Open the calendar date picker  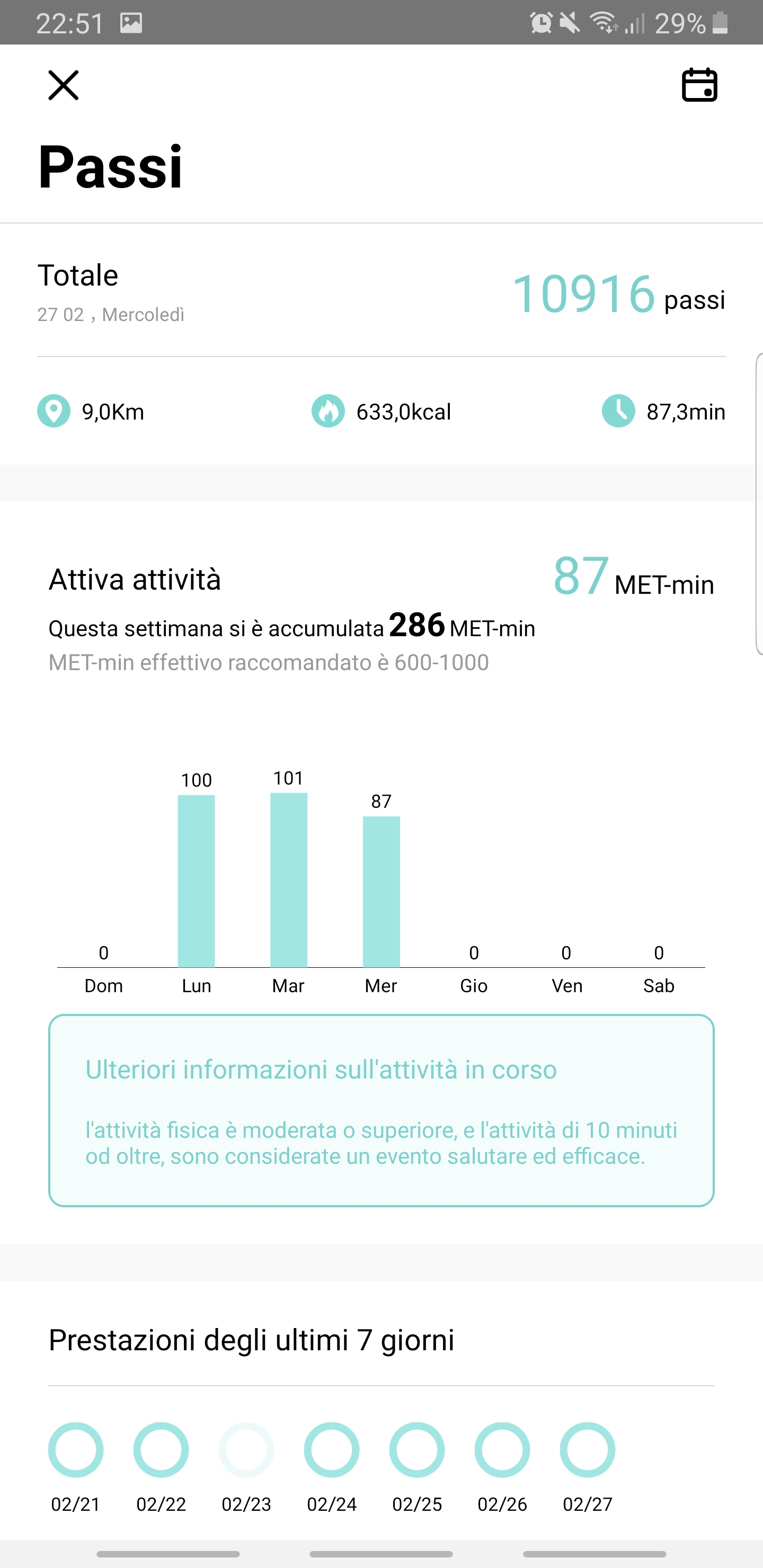tap(699, 85)
